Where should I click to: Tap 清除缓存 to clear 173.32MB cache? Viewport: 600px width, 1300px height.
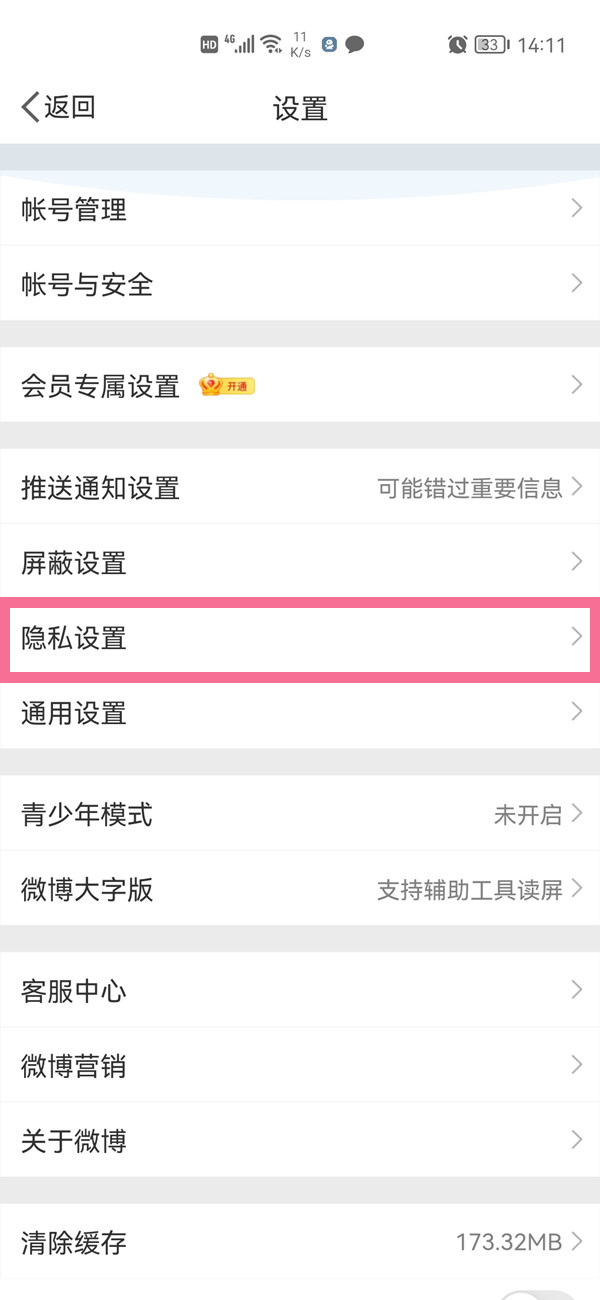[x=300, y=1243]
